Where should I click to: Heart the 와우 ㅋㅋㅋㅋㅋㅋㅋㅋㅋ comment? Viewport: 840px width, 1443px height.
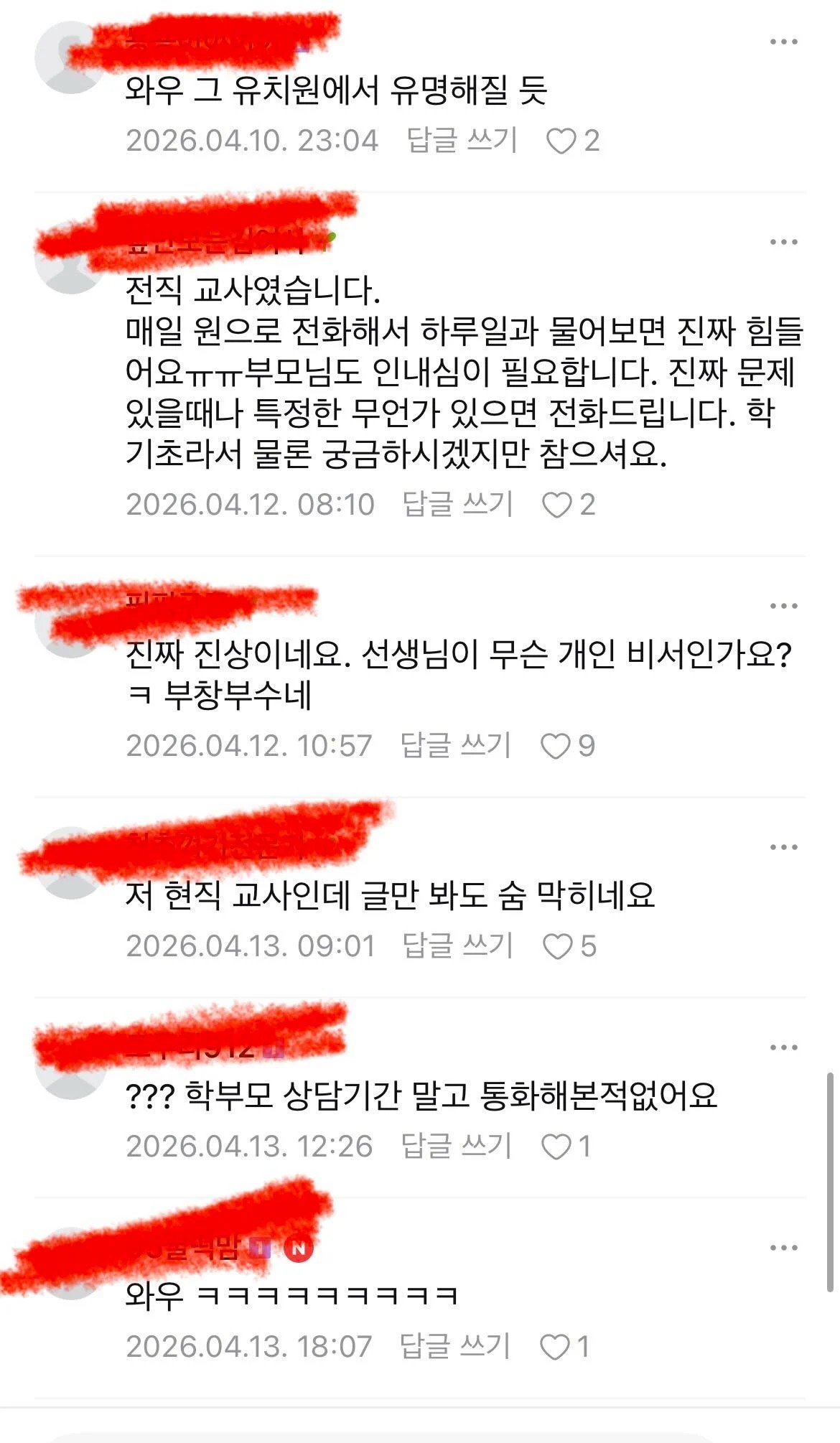554,1348
